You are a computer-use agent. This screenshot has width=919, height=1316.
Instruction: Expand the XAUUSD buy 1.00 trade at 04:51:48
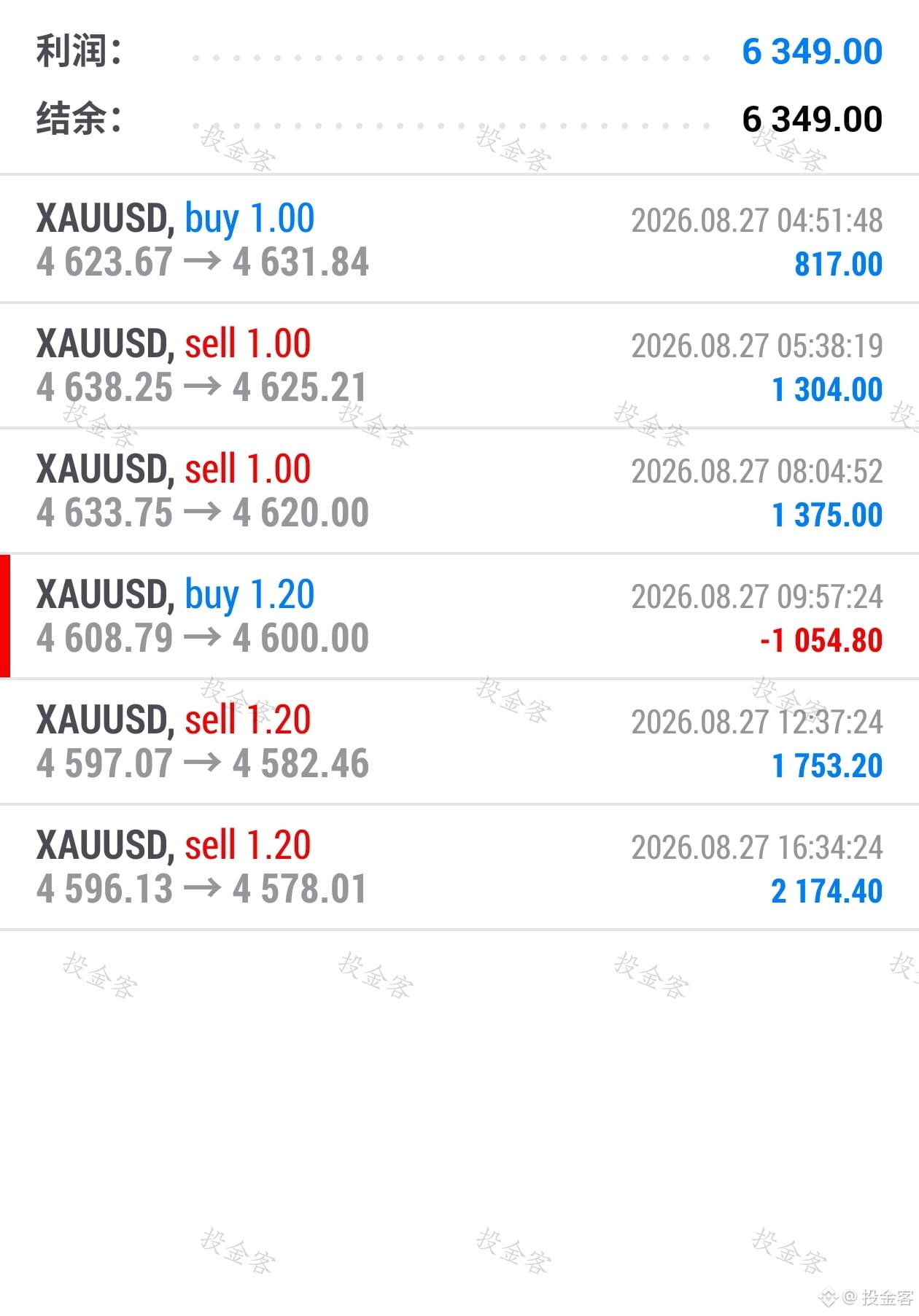(459, 239)
